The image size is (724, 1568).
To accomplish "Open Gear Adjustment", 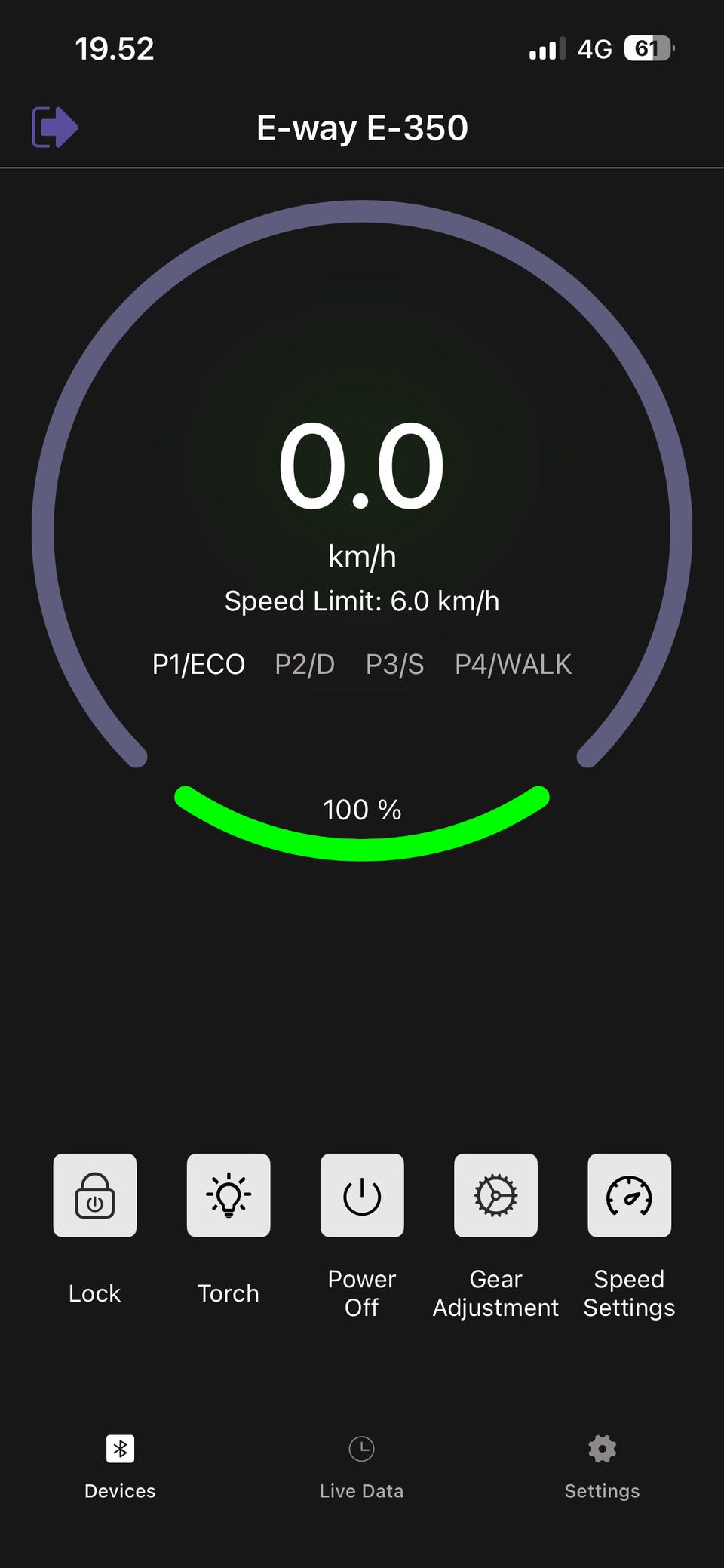I will point(495,1195).
